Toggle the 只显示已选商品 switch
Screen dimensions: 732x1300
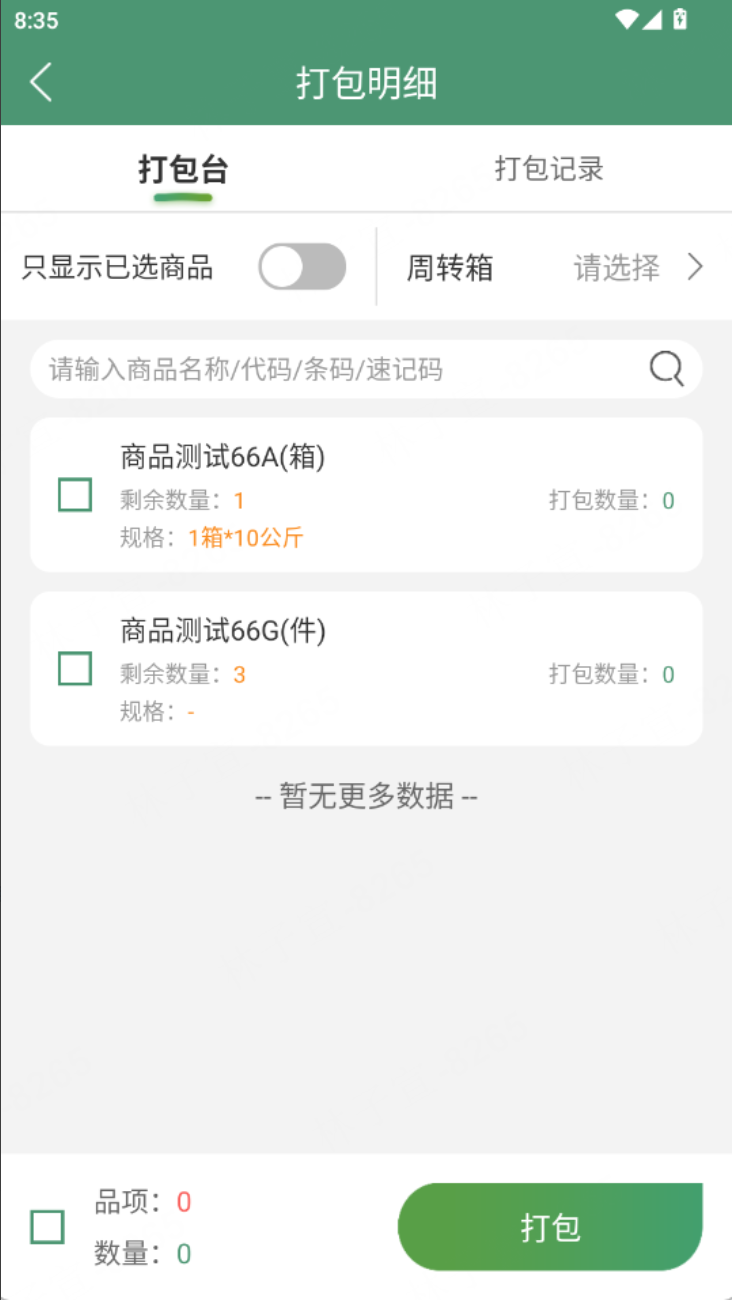[302, 267]
